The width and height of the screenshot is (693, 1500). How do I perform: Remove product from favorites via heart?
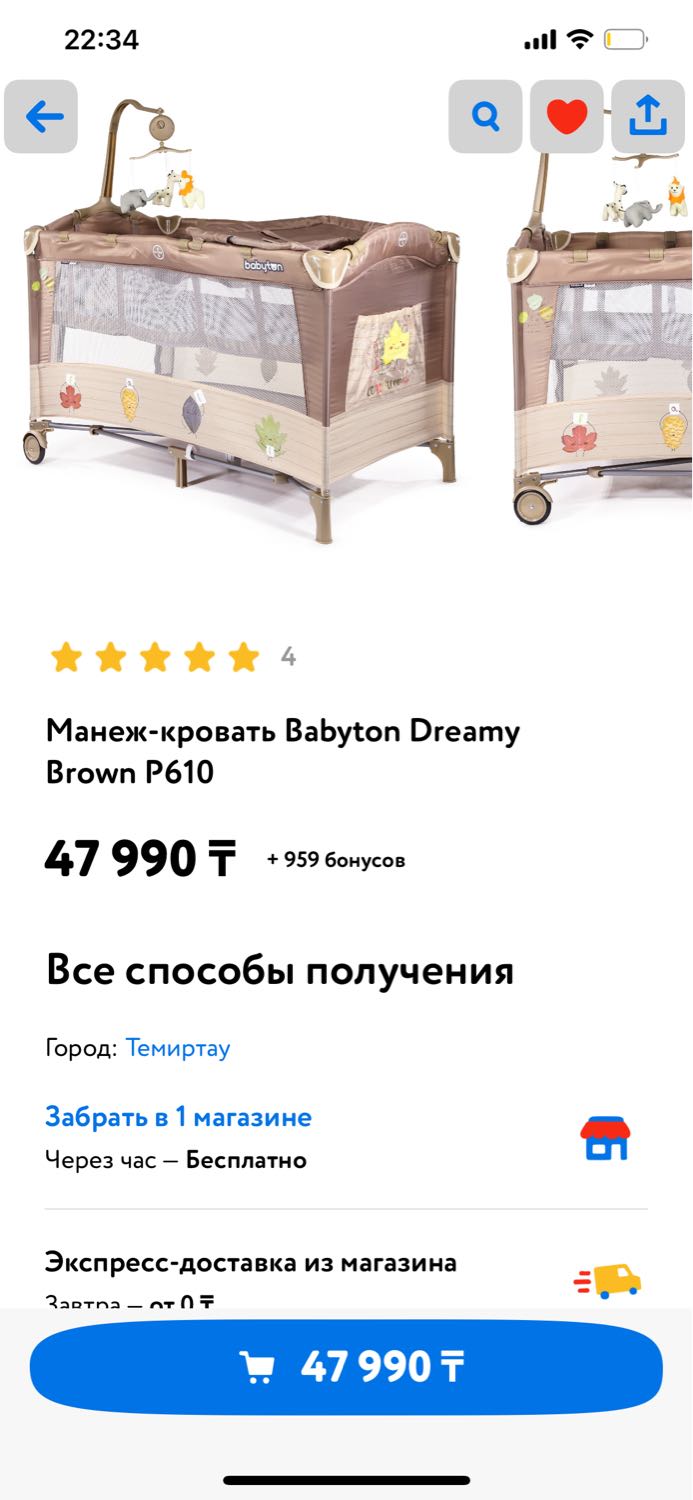point(567,117)
